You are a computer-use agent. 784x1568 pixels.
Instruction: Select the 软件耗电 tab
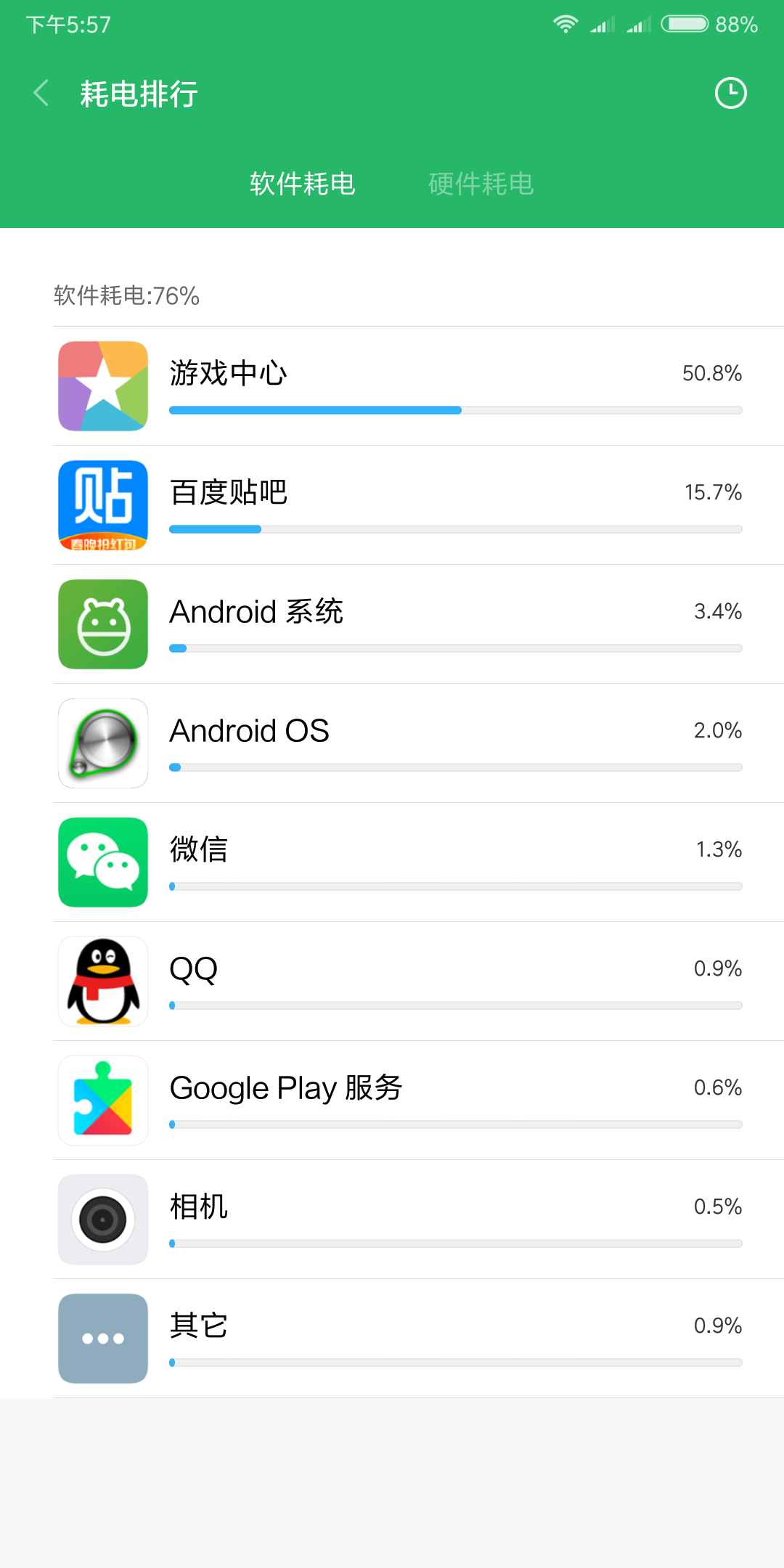click(x=302, y=184)
